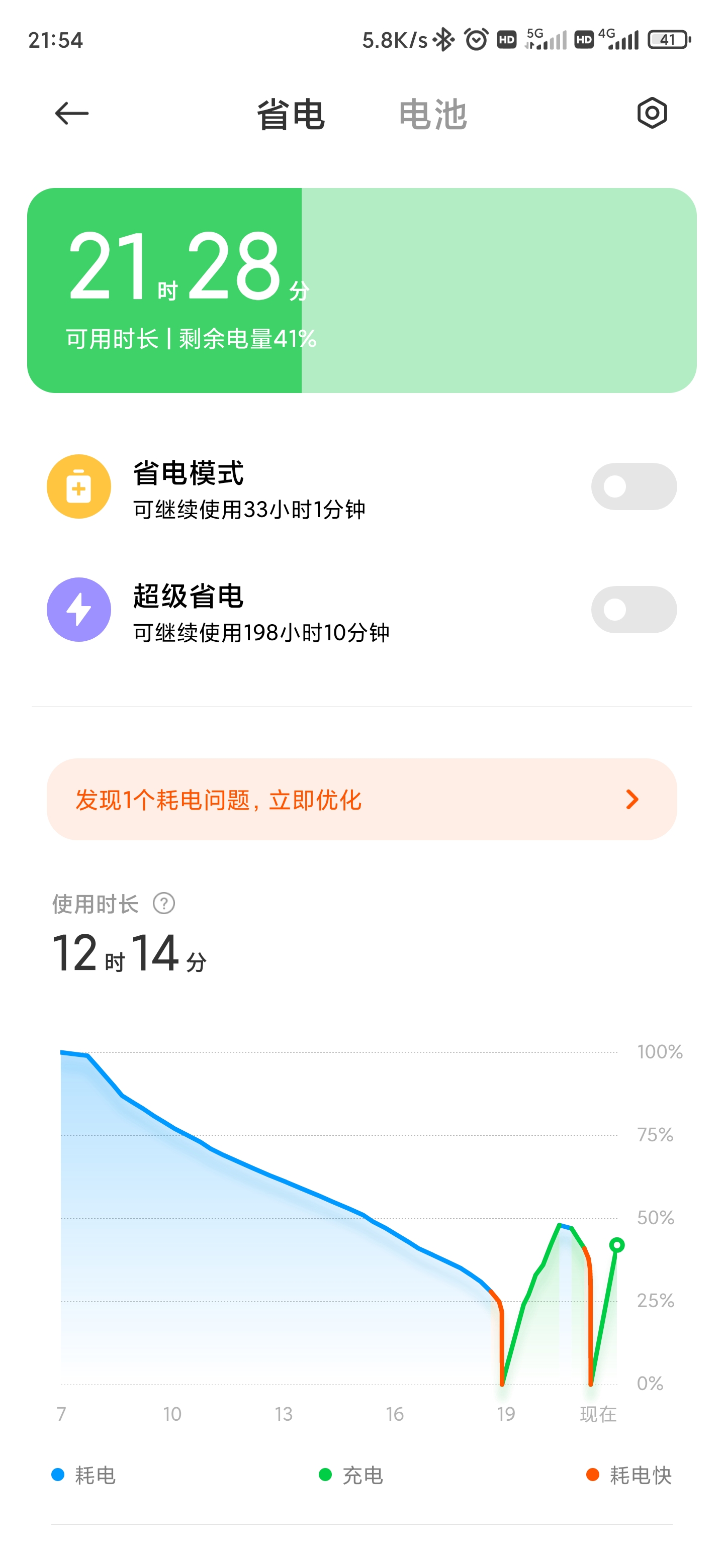Open battery settings via the gear icon
The image size is (724, 1568).
tap(652, 113)
